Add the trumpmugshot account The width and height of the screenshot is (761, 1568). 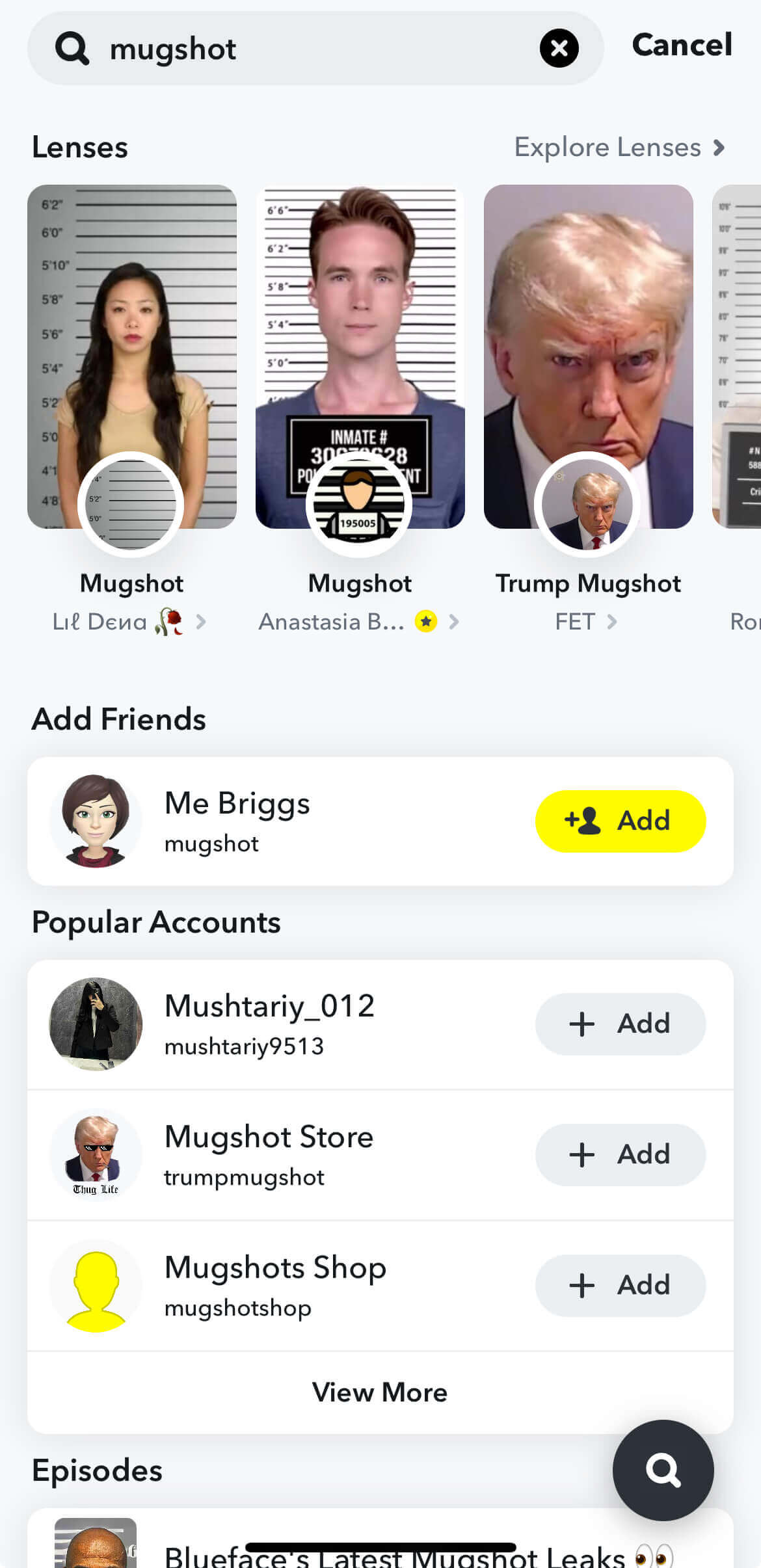coord(620,1154)
